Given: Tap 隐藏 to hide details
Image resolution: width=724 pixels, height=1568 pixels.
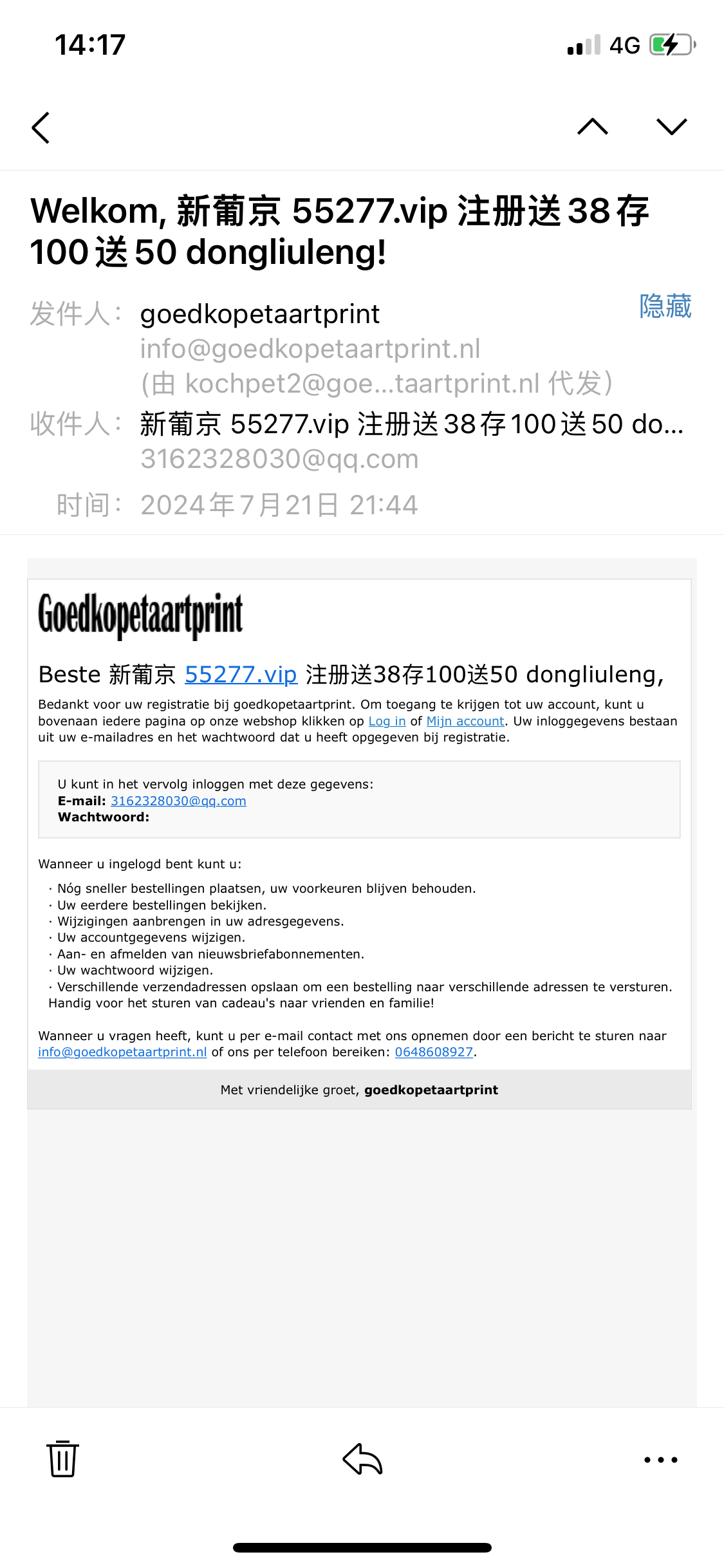Looking at the screenshot, I should pyautogui.click(x=665, y=306).
